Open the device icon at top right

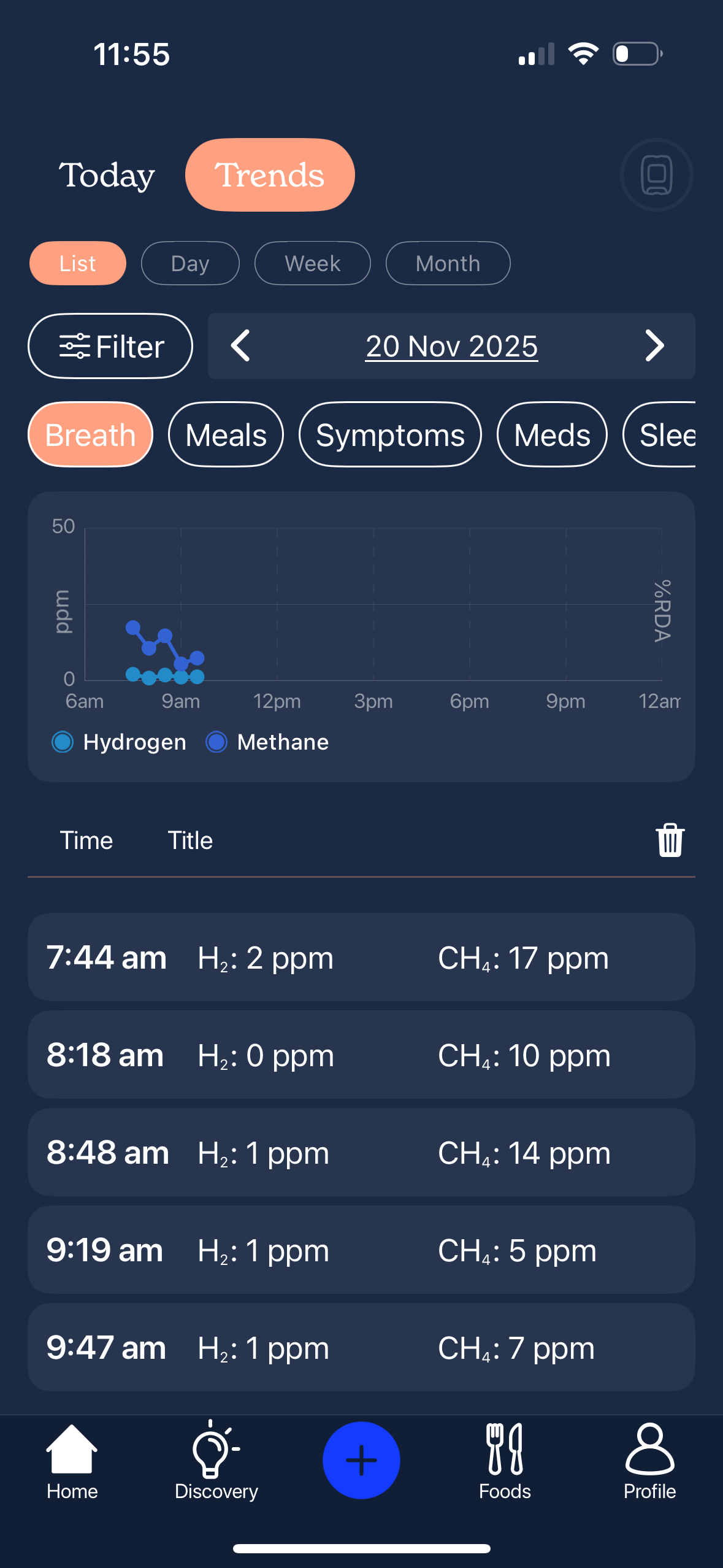pyautogui.click(x=656, y=175)
